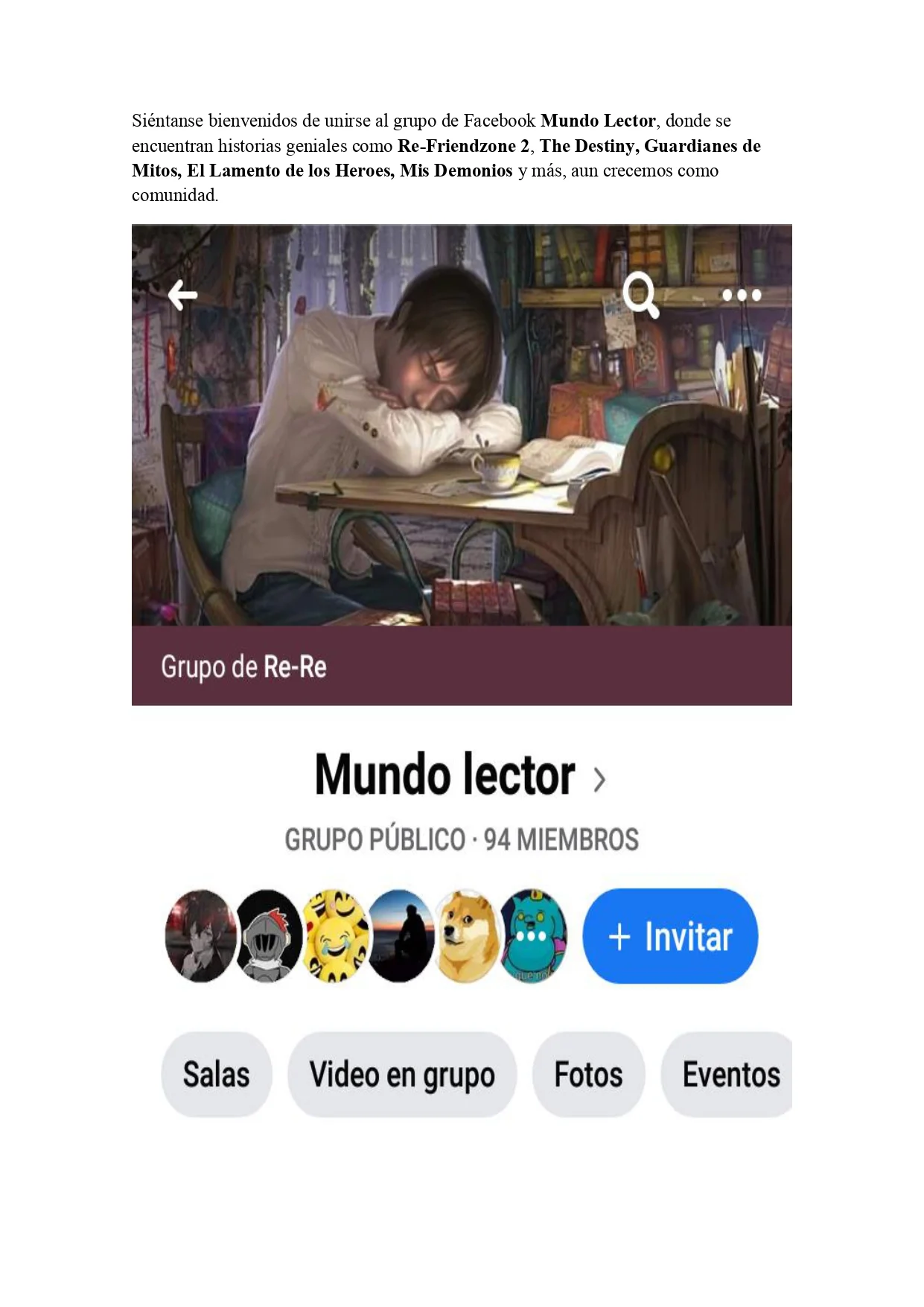Click the back arrow icon
The height and width of the screenshot is (1307, 924).
[x=181, y=295]
